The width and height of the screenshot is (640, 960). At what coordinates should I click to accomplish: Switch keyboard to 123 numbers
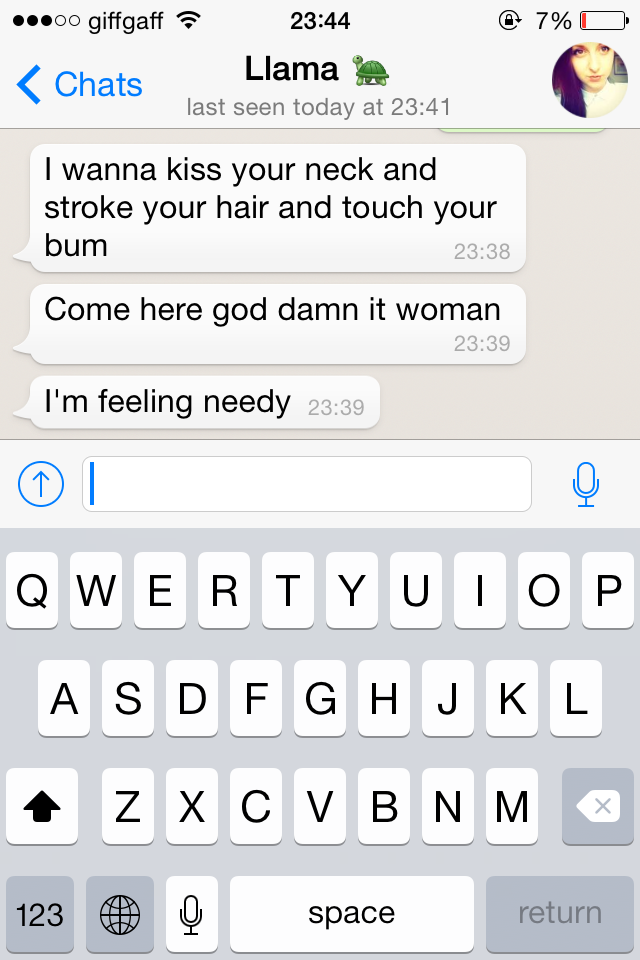41,914
